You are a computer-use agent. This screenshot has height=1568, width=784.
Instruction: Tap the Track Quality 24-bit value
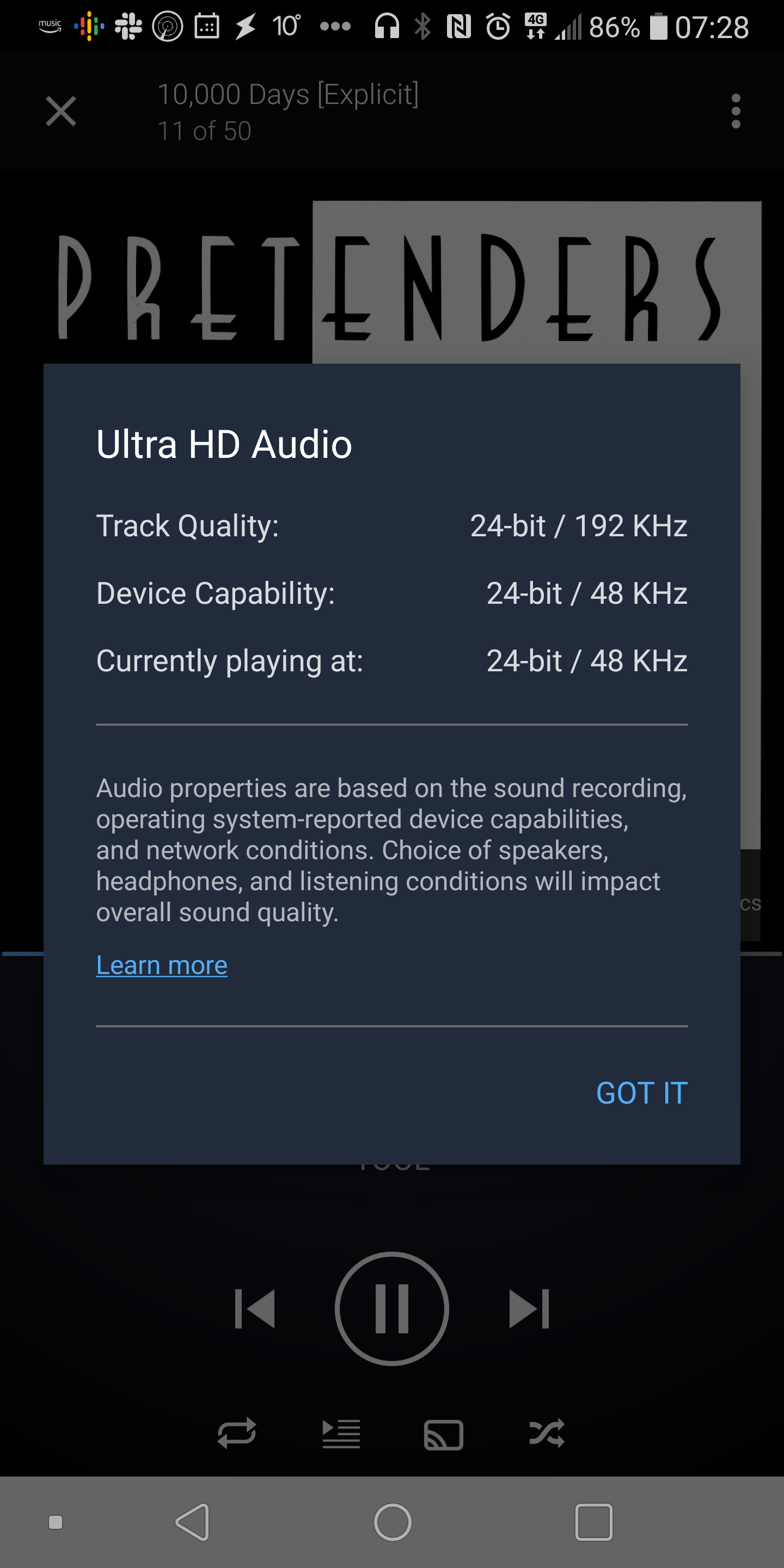pyautogui.click(x=579, y=525)
